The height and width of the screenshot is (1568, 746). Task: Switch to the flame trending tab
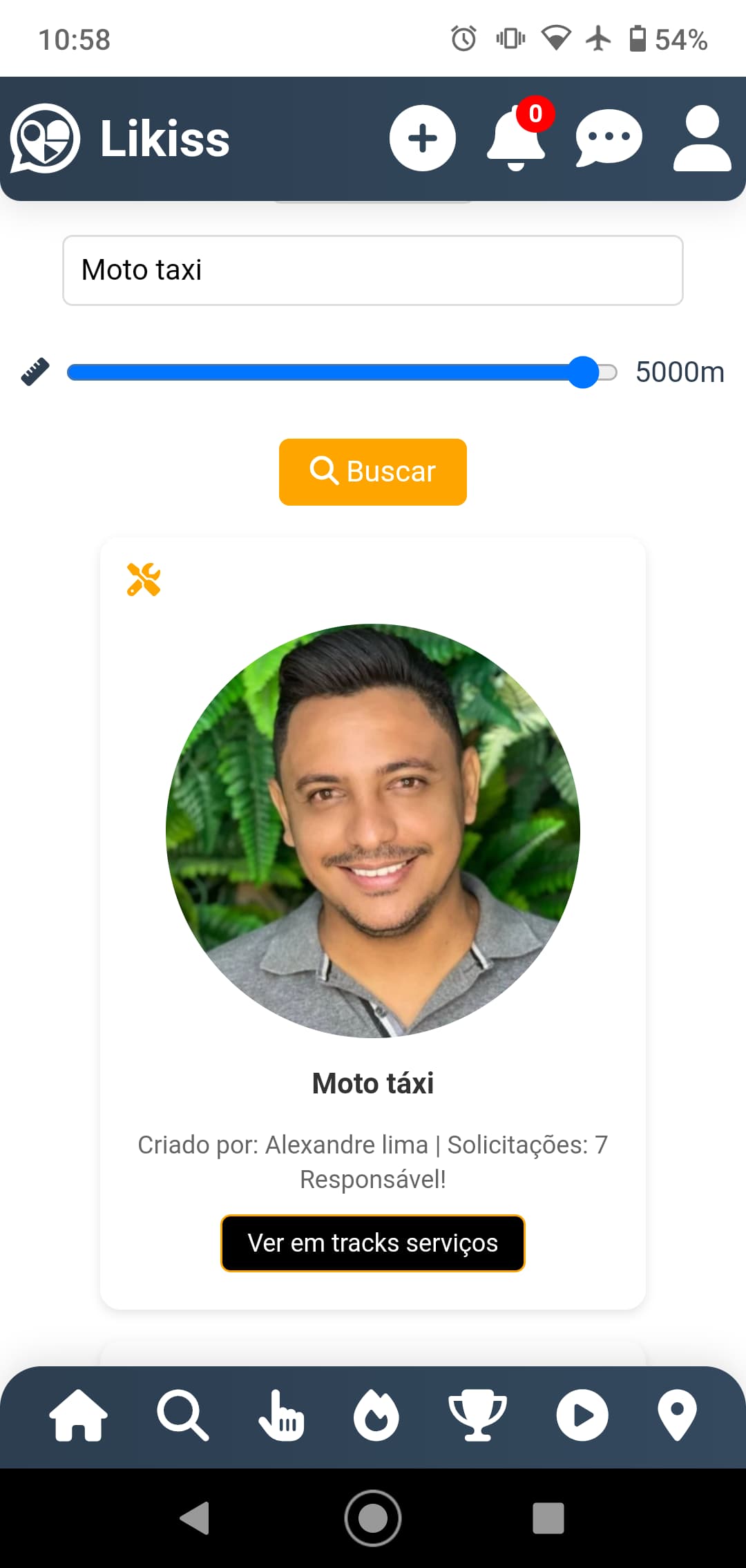[376, 1415]
